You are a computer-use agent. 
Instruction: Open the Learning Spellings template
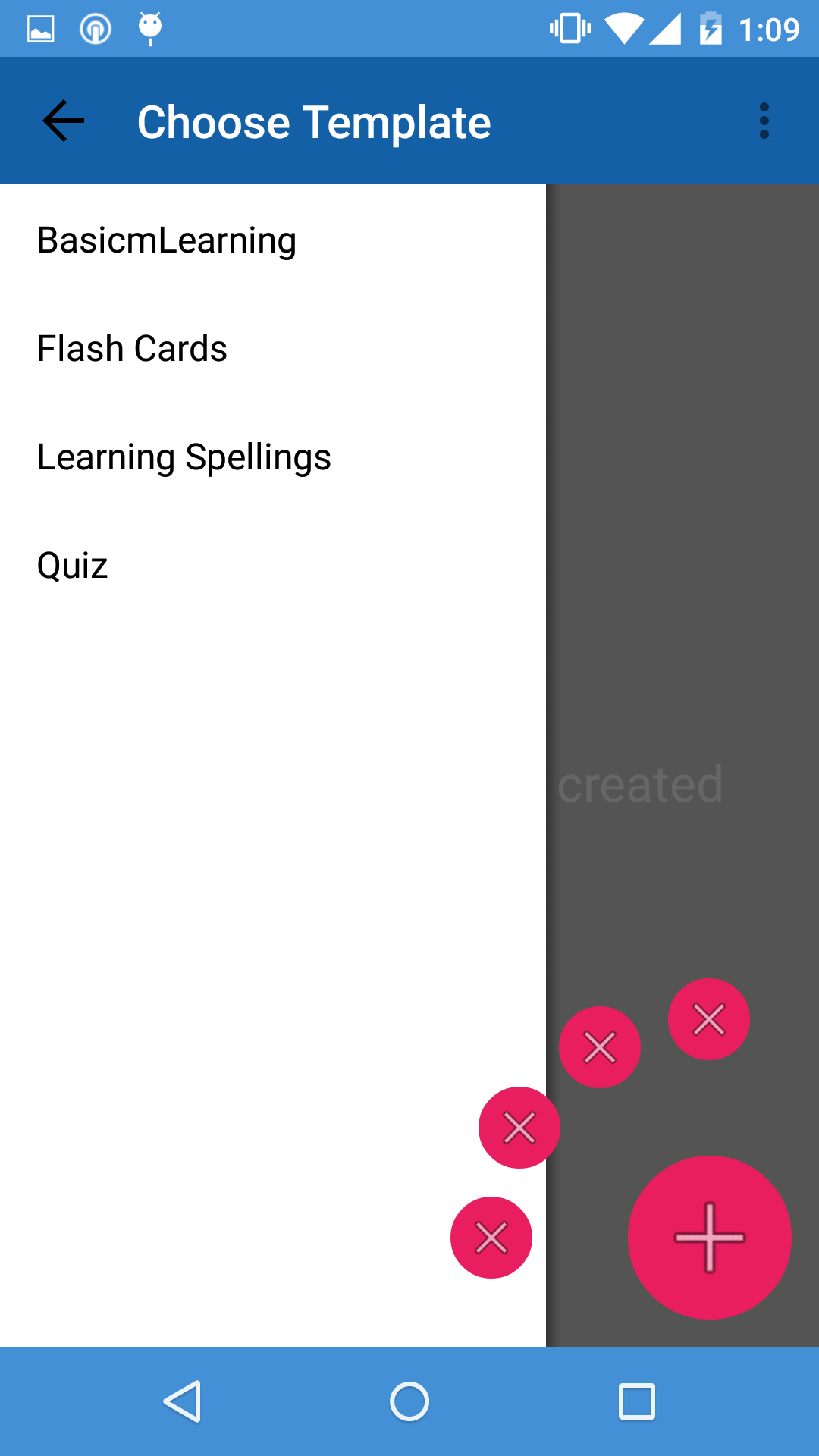click(x=184, y=457)
